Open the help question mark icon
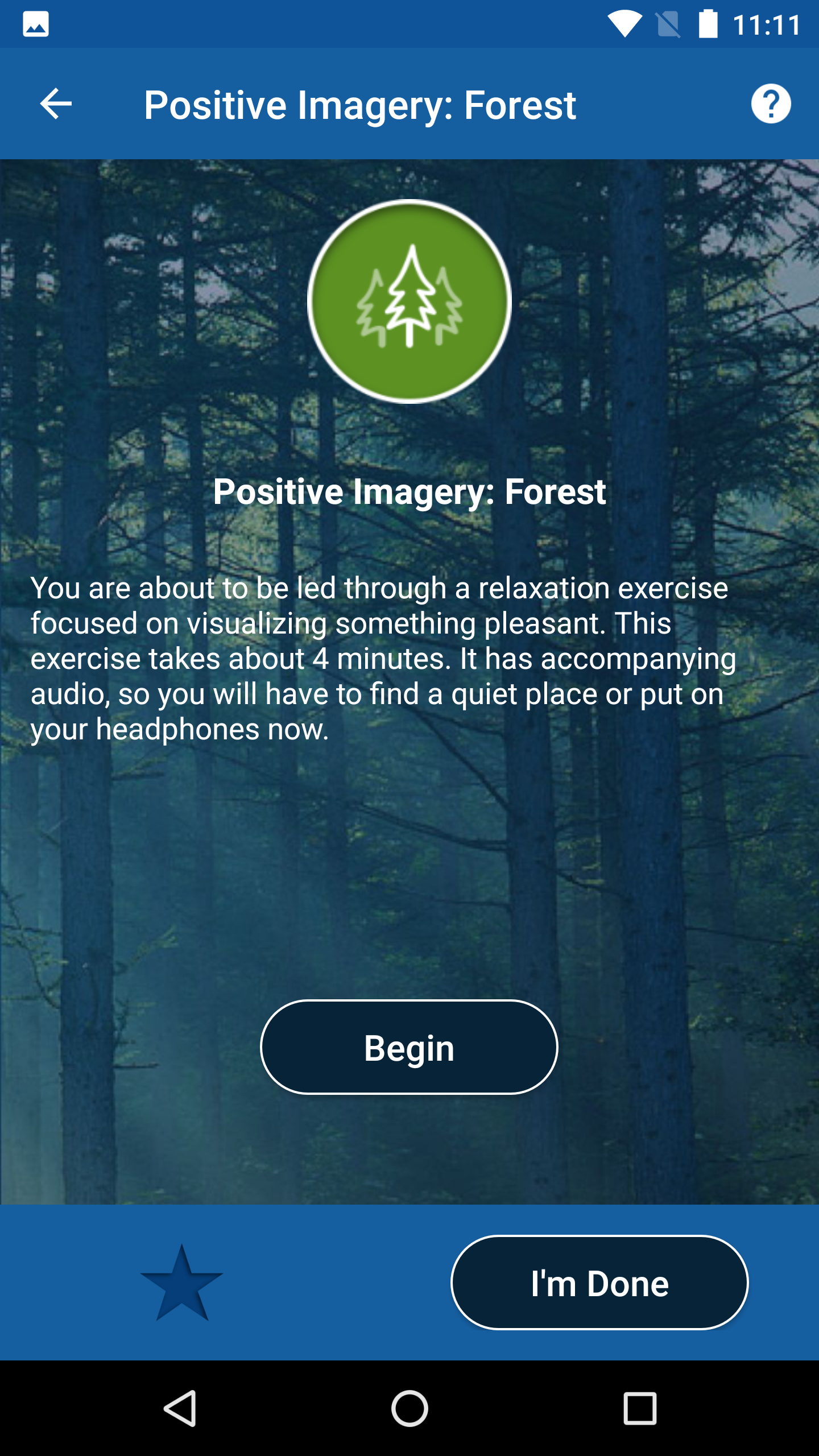The image size is (819, 1456). [771, 104]
